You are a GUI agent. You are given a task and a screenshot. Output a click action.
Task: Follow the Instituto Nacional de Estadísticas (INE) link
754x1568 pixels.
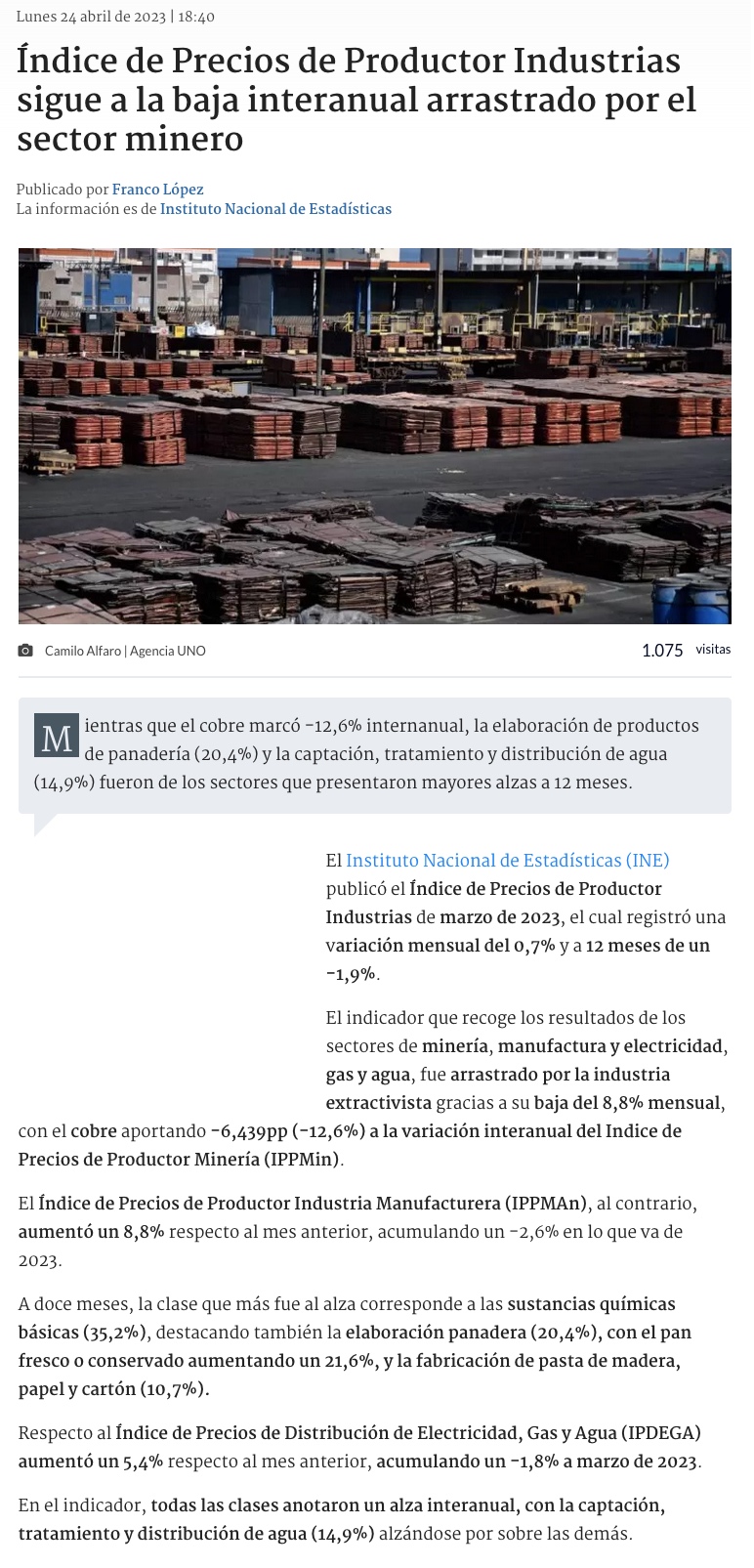507,861
